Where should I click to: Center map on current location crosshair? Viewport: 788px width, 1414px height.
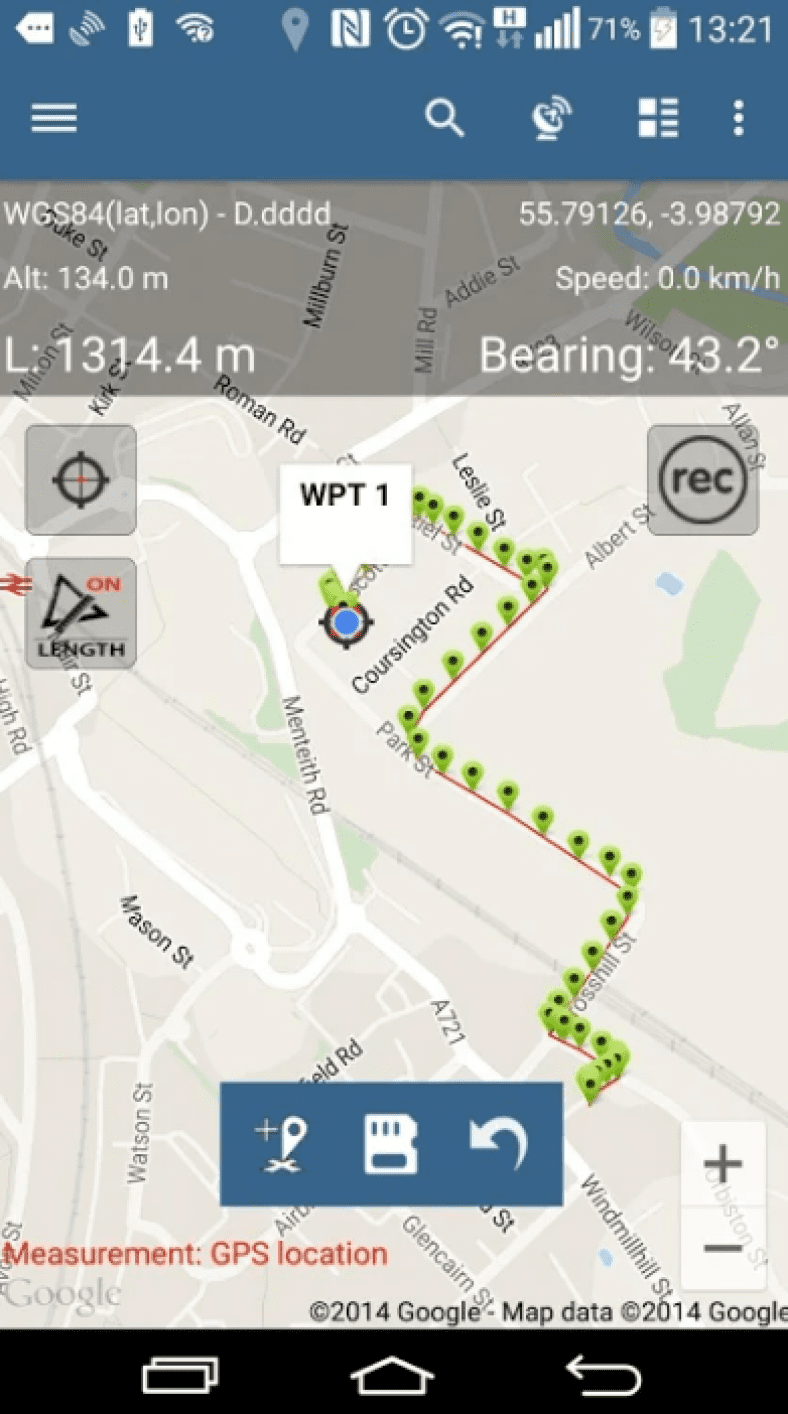coord(81,480)
